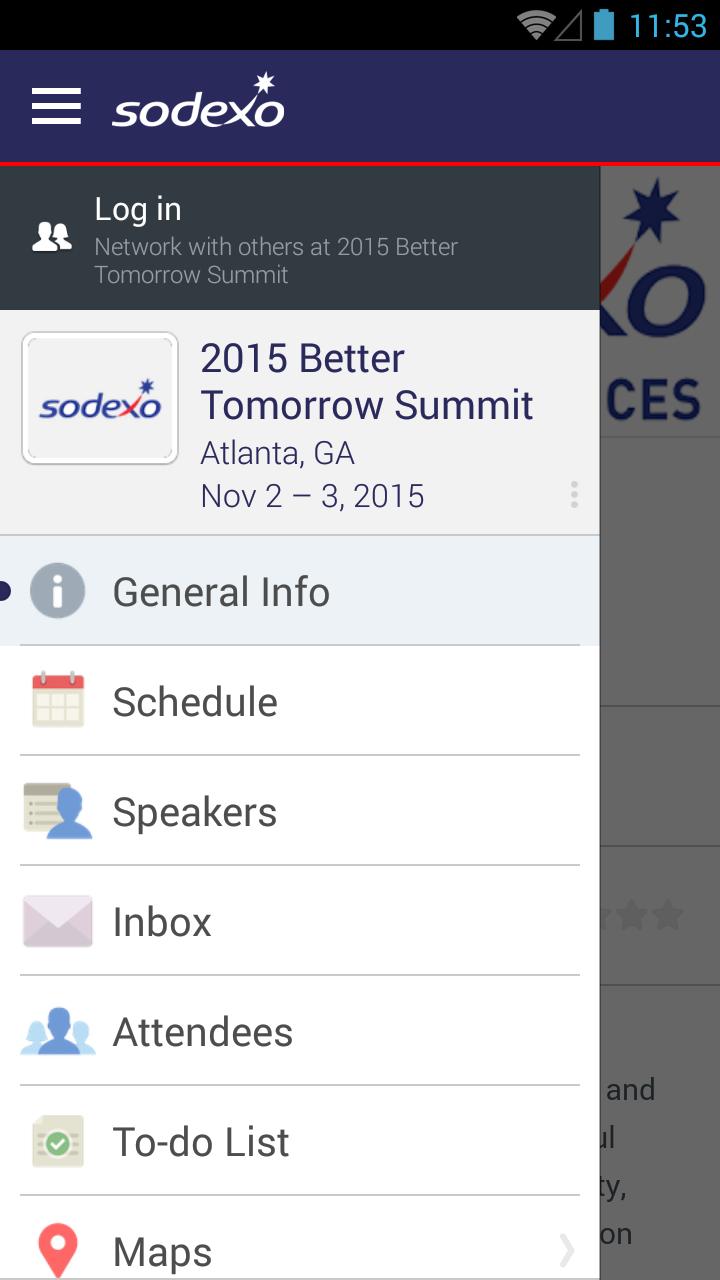
Task: Tap the Maps pin icon
Action: pos(57,1249)
